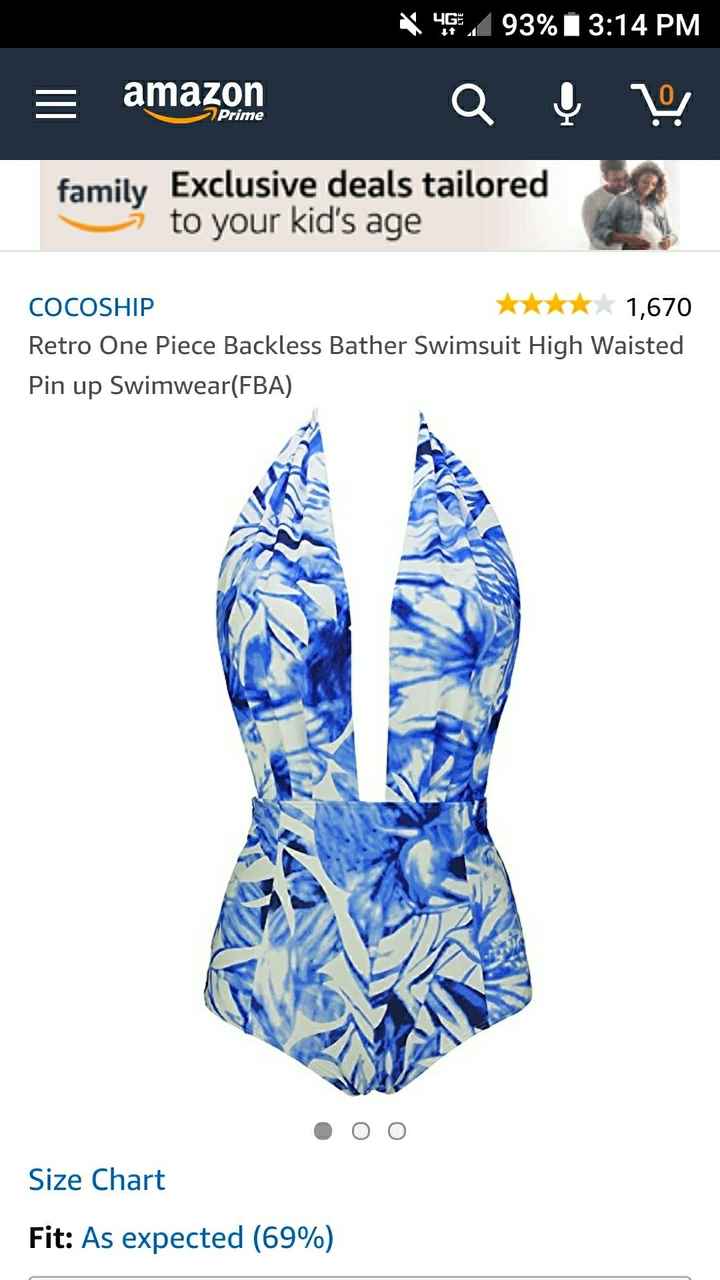Select the second image carousel dot
Viewport: 720px width, 1280px height.
360,1131
